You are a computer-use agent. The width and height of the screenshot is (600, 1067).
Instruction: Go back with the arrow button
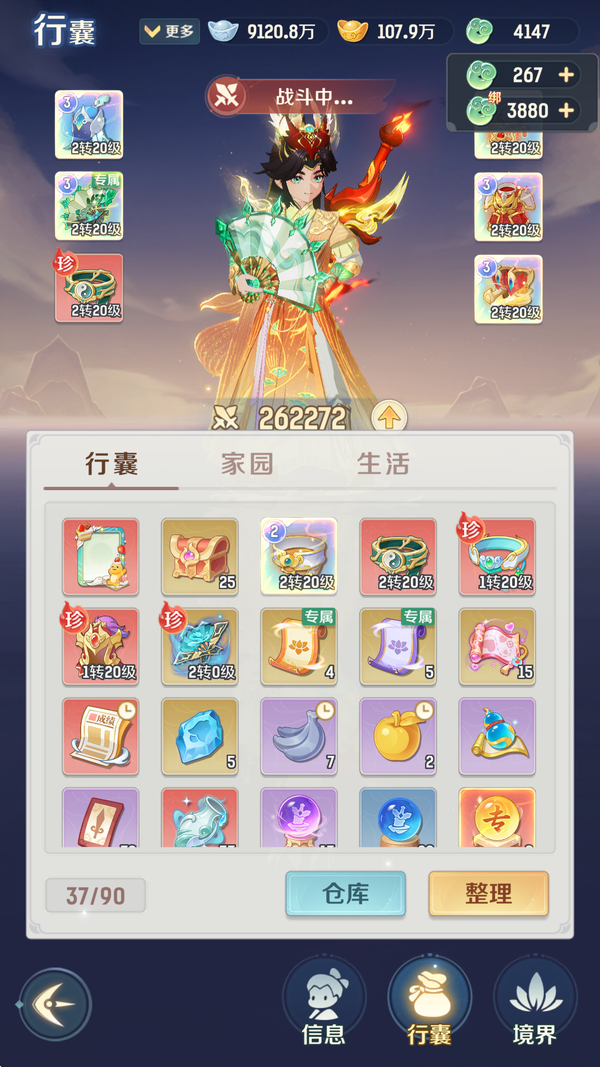click(55, 1004)
